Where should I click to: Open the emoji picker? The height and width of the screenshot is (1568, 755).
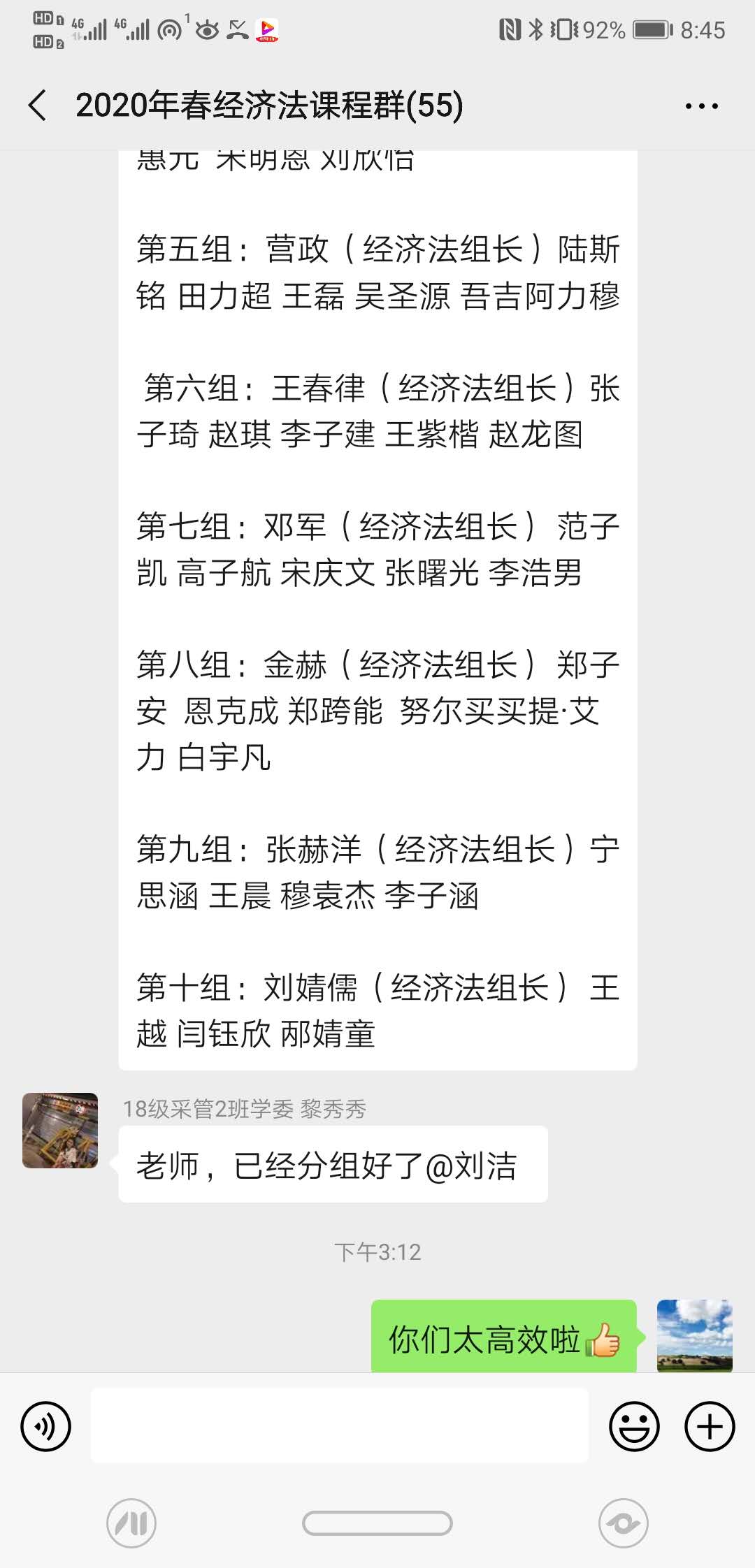[x=634, y=1426]
